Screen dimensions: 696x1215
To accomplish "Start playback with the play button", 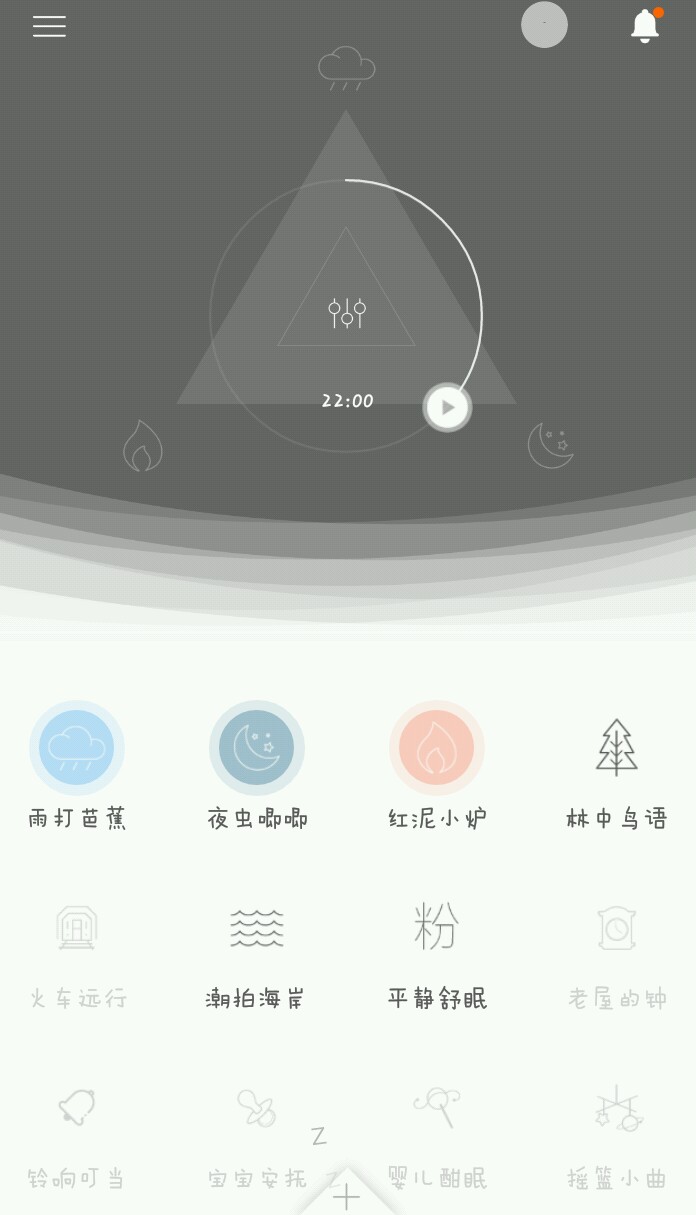I will click(447, 407).
